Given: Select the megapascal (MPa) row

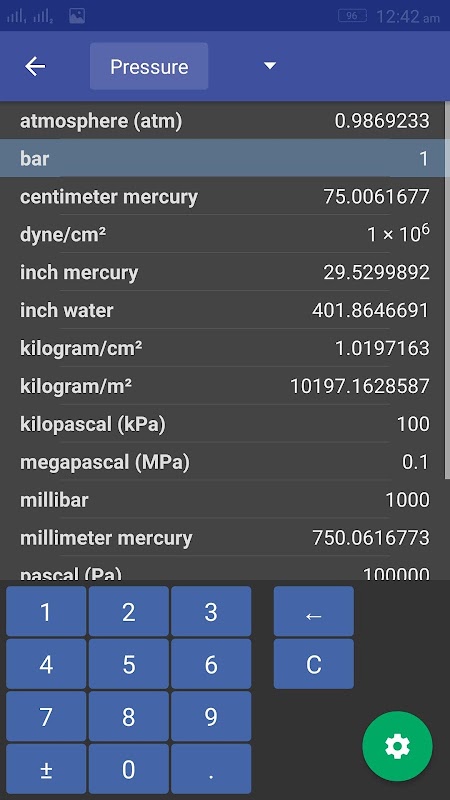Looking at the screenshot, I should [222, 462].
